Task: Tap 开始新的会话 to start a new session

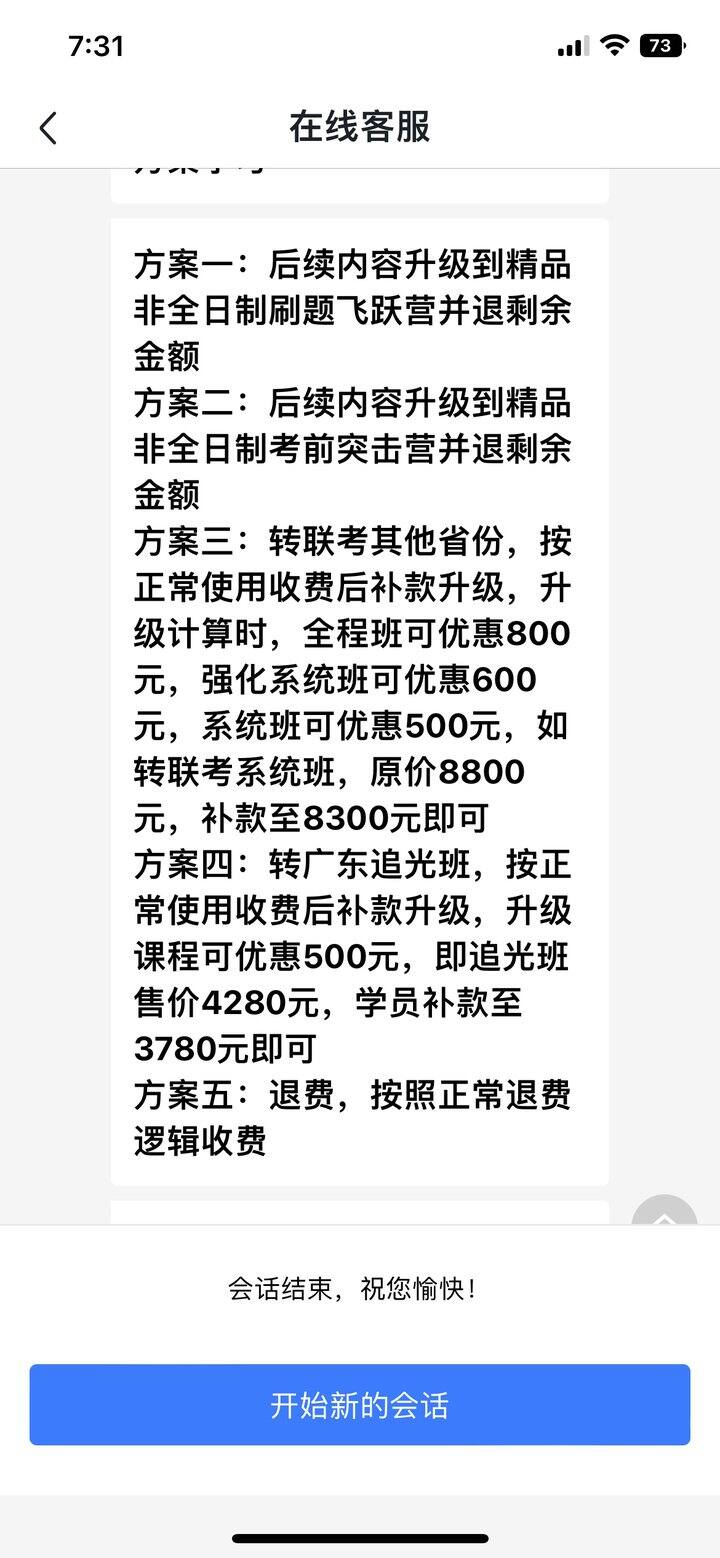Action: (x=360, y=1404)
